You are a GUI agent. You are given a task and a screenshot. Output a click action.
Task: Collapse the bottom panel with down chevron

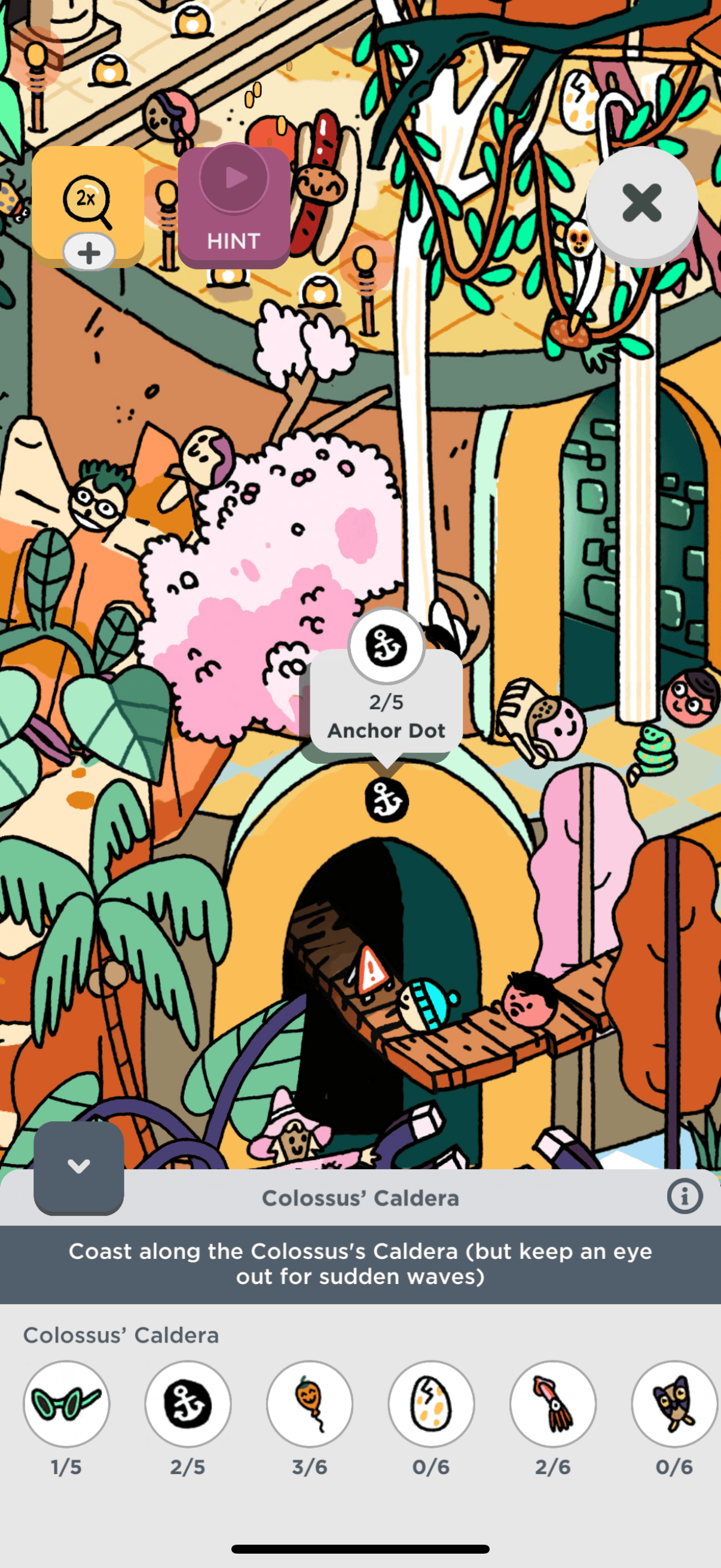(78, 1166)
